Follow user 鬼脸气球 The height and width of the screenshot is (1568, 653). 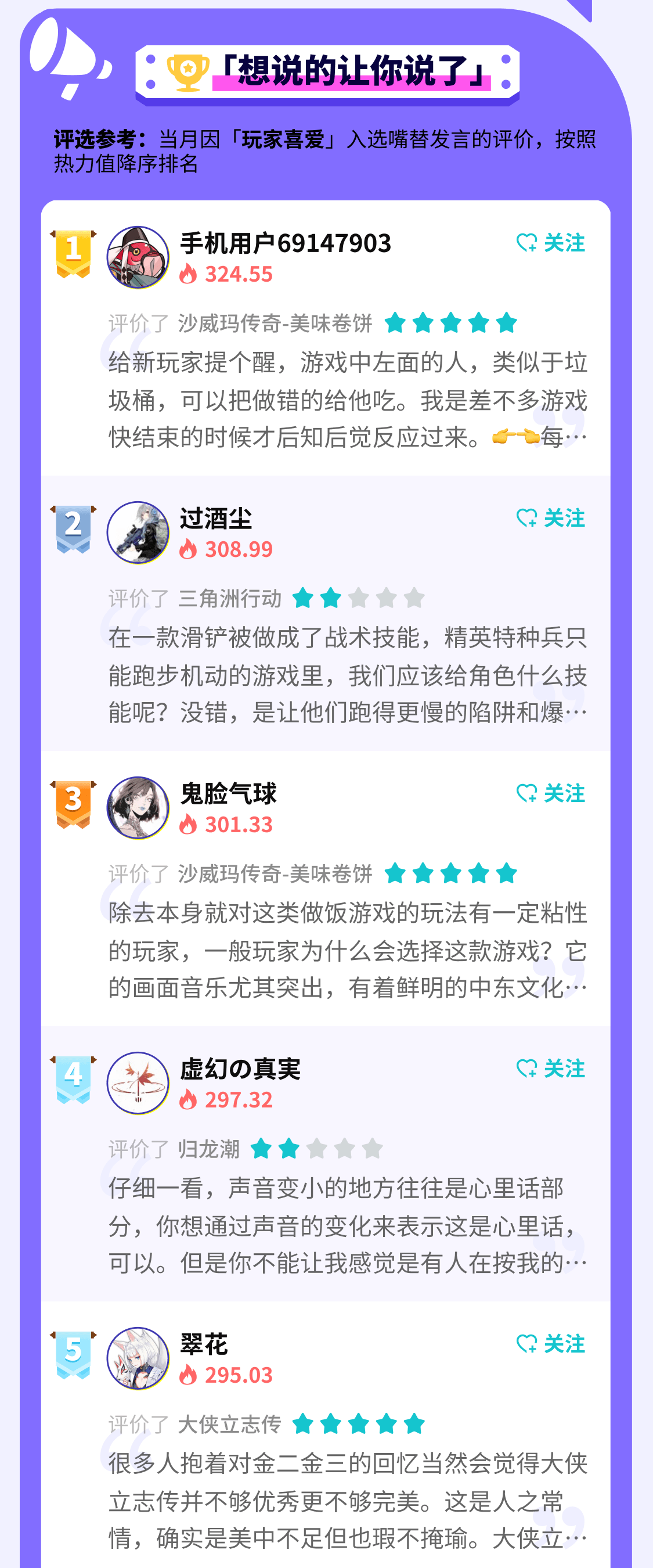(x=551, y=793)
